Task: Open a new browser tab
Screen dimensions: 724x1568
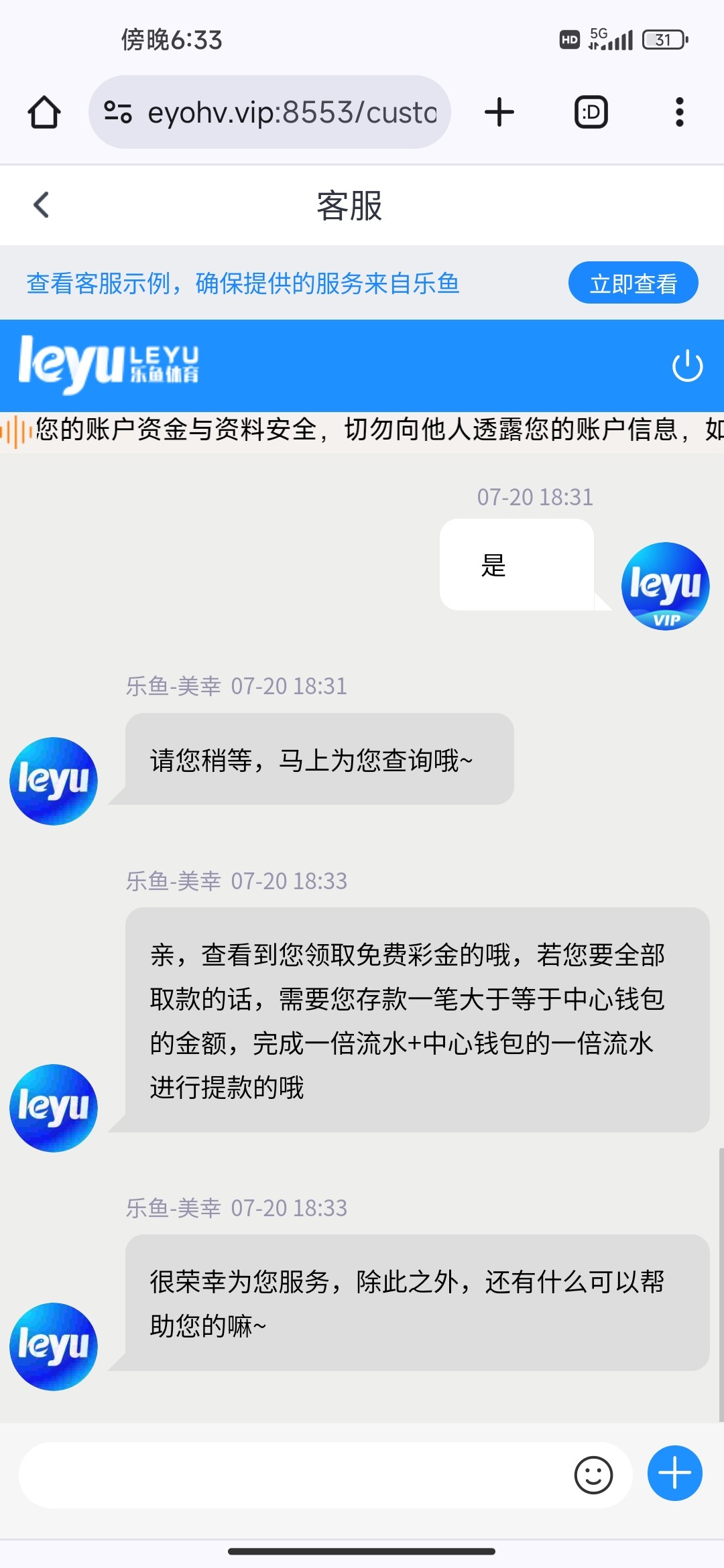Action: [499, 112]
